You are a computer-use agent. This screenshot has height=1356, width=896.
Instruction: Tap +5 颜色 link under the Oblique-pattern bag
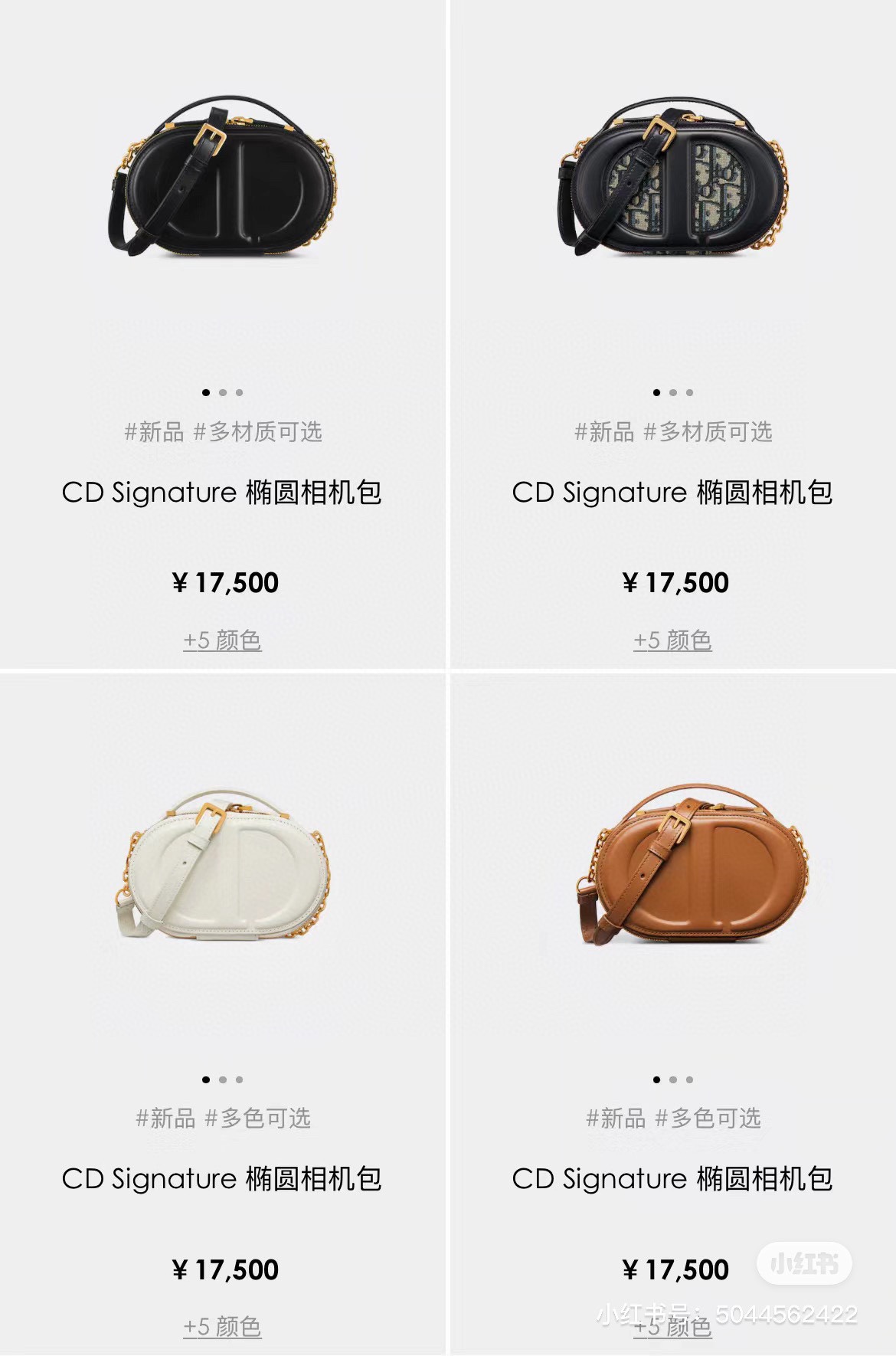[x=672, y=640]
